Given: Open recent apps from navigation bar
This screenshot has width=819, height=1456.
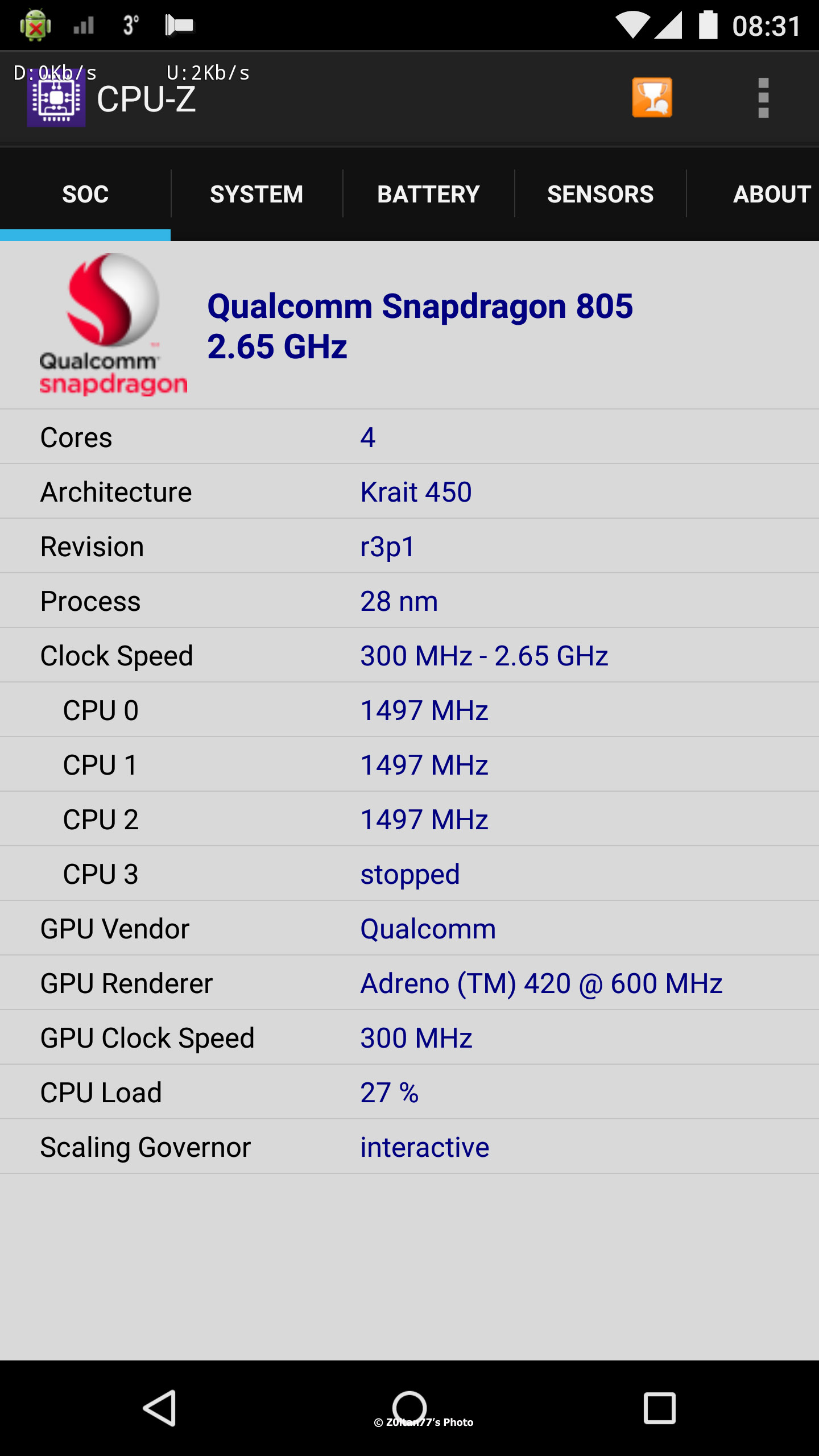Looking at the screenshot, I should tap(659, 1408).
